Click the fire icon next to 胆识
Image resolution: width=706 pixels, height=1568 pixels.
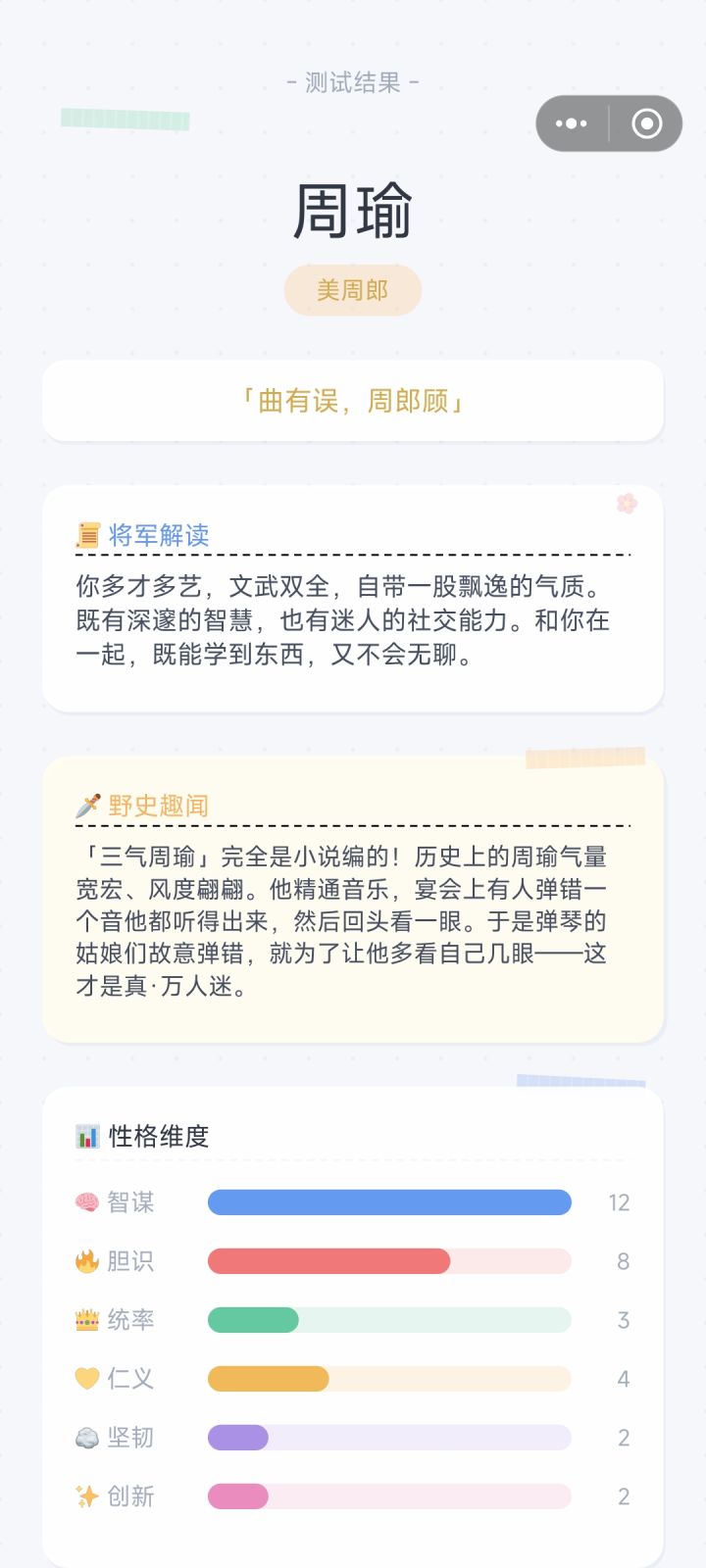click(88, 1261)
